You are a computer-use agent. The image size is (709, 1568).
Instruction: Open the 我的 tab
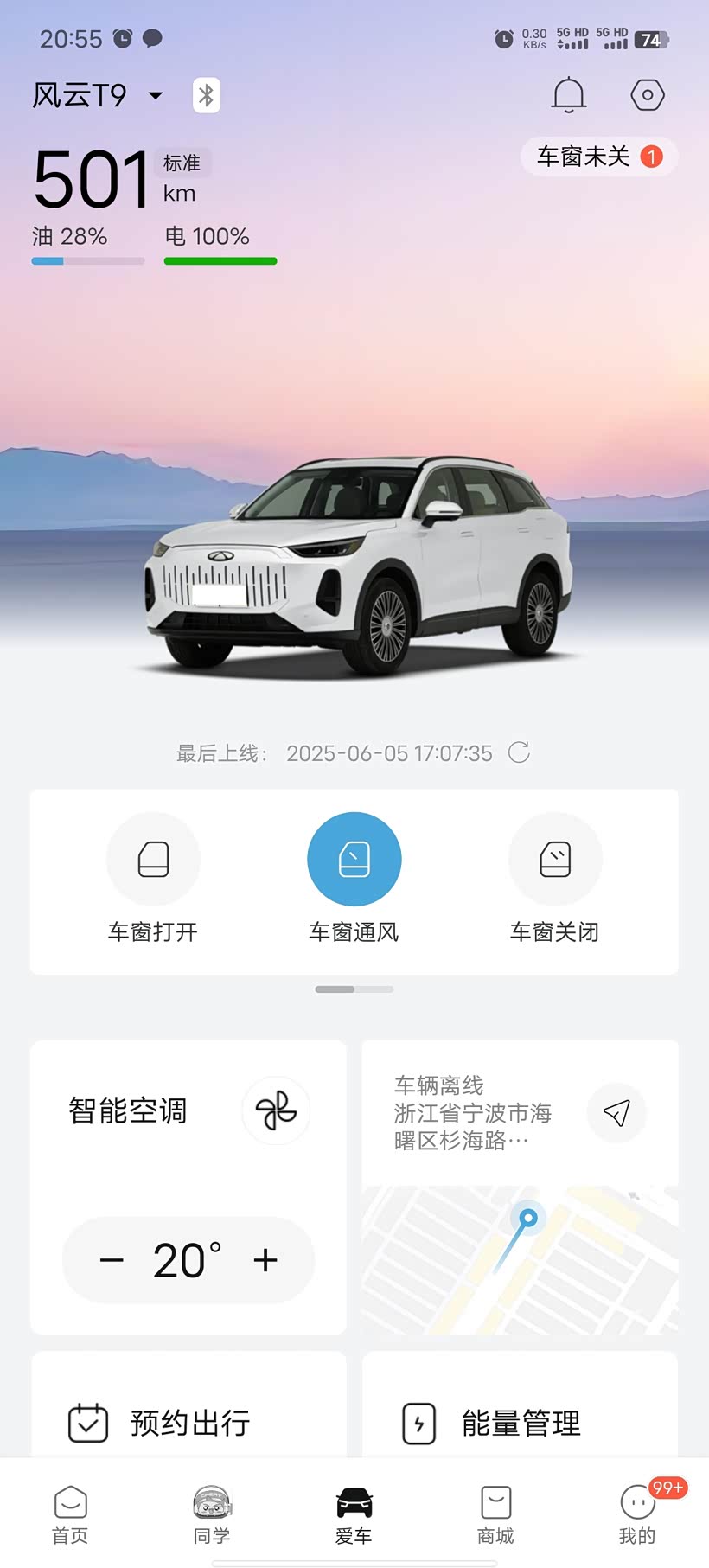pos(637,1515)
